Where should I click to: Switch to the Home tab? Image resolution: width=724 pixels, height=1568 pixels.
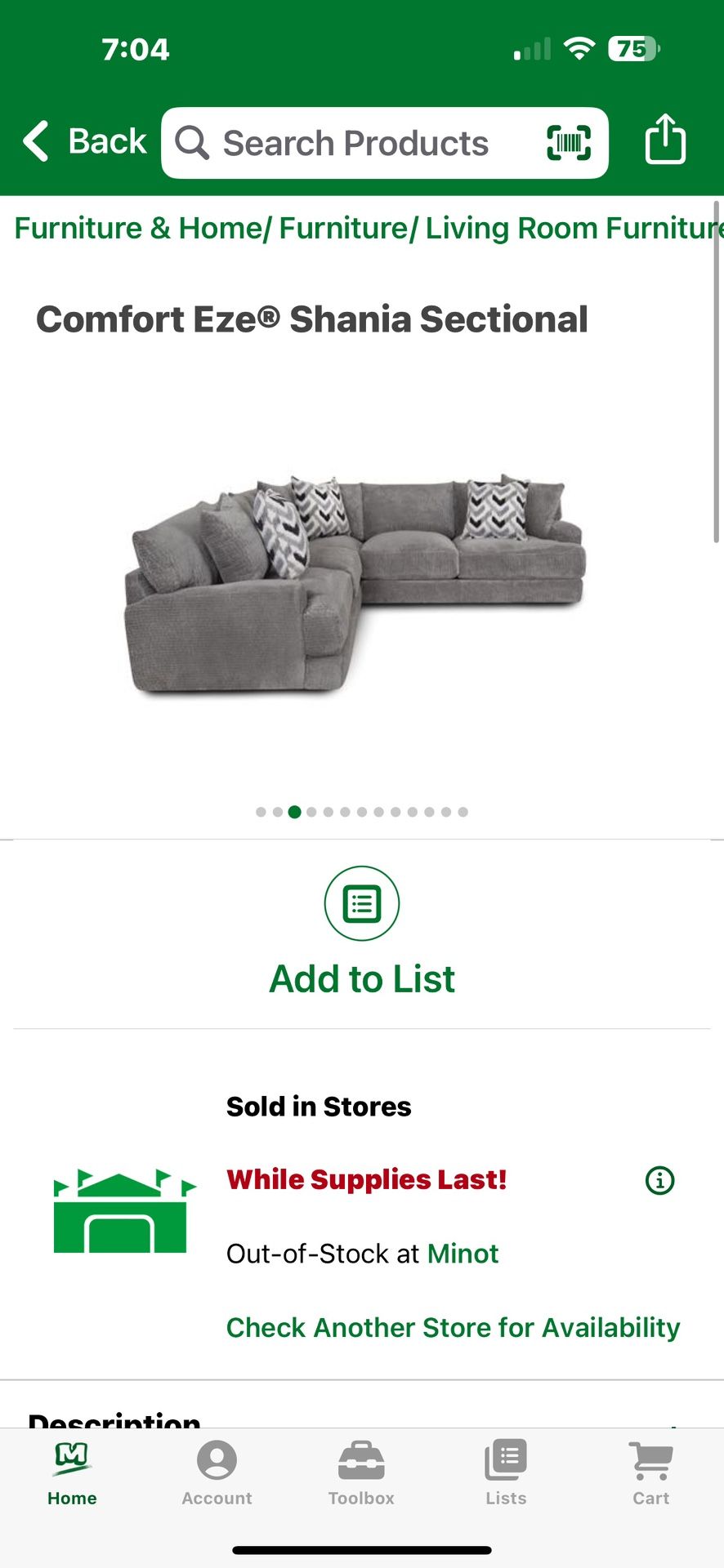coord(72,1475)
